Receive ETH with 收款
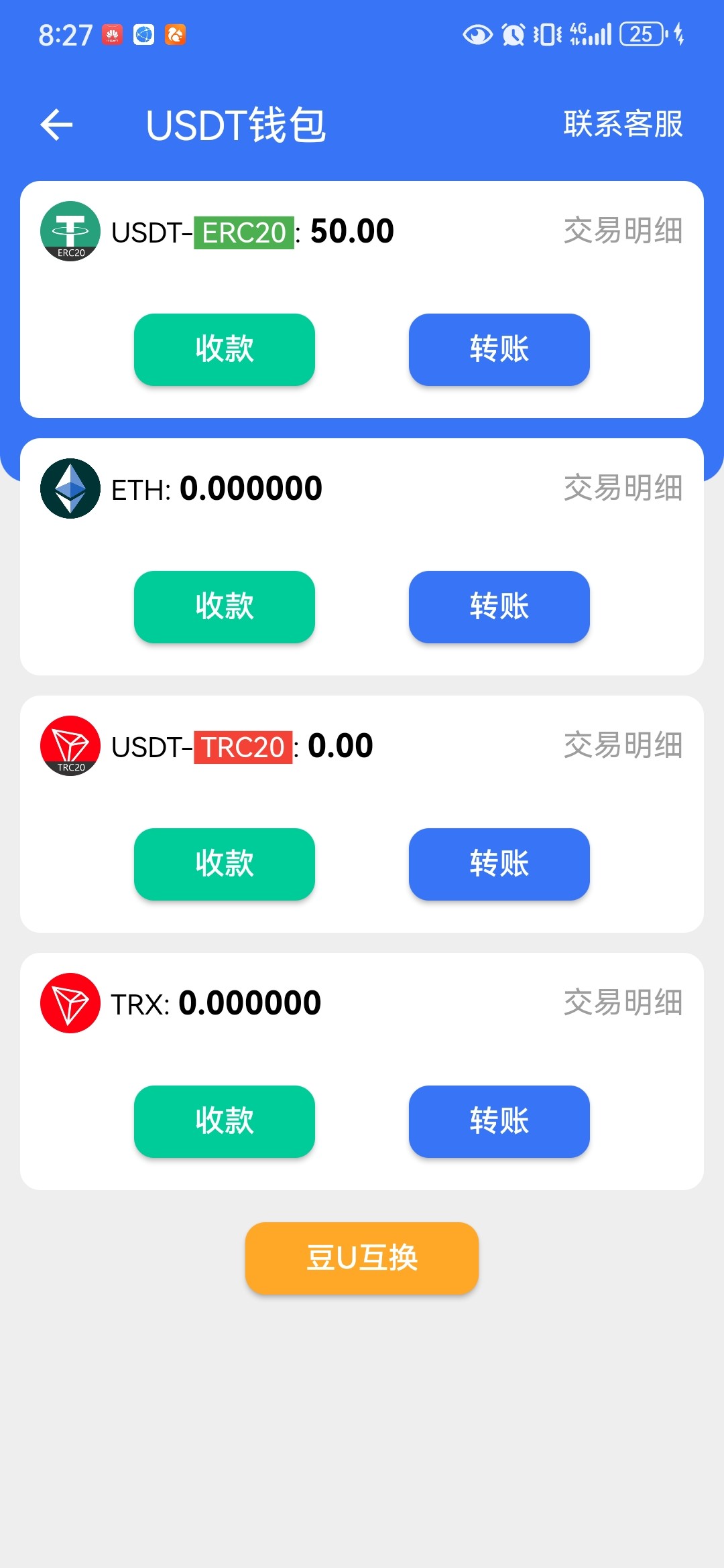 225,607
